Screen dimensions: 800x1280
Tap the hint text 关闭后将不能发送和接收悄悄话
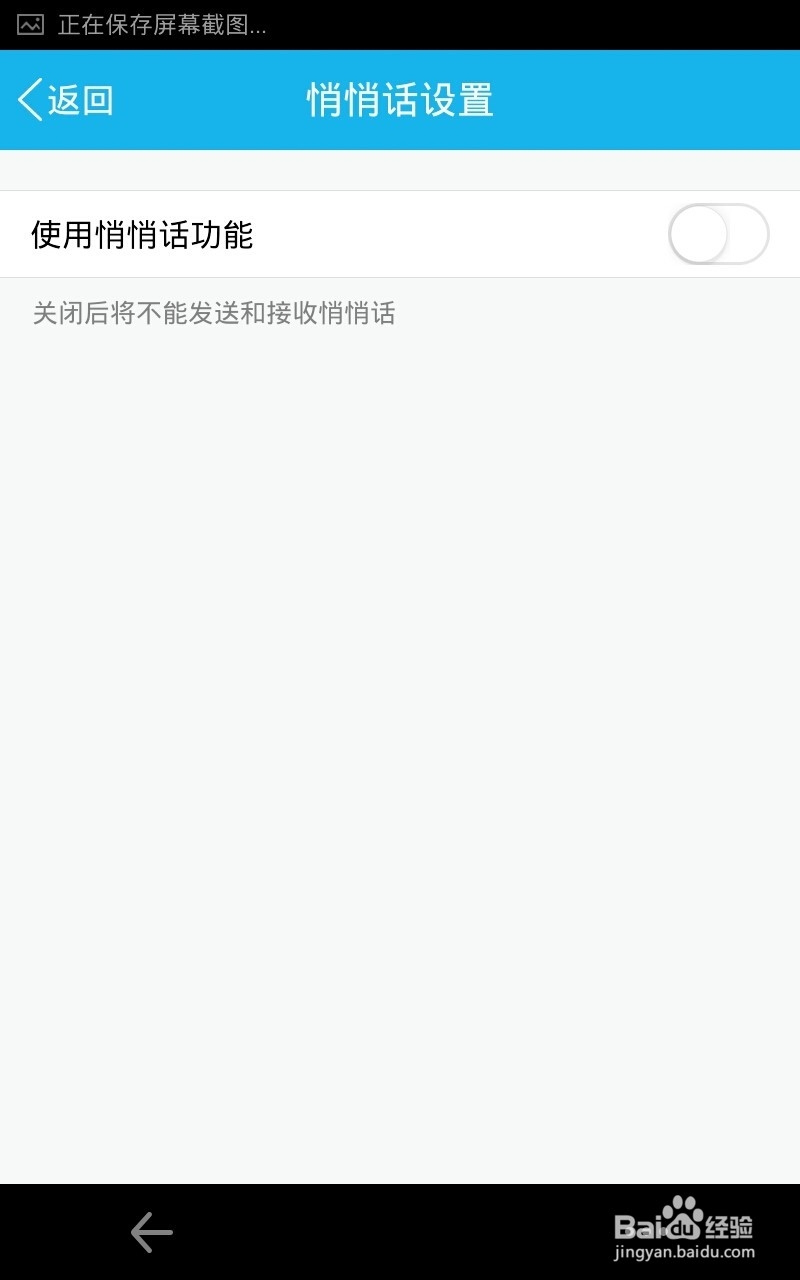pyautogui.click(x=215, y=315)
